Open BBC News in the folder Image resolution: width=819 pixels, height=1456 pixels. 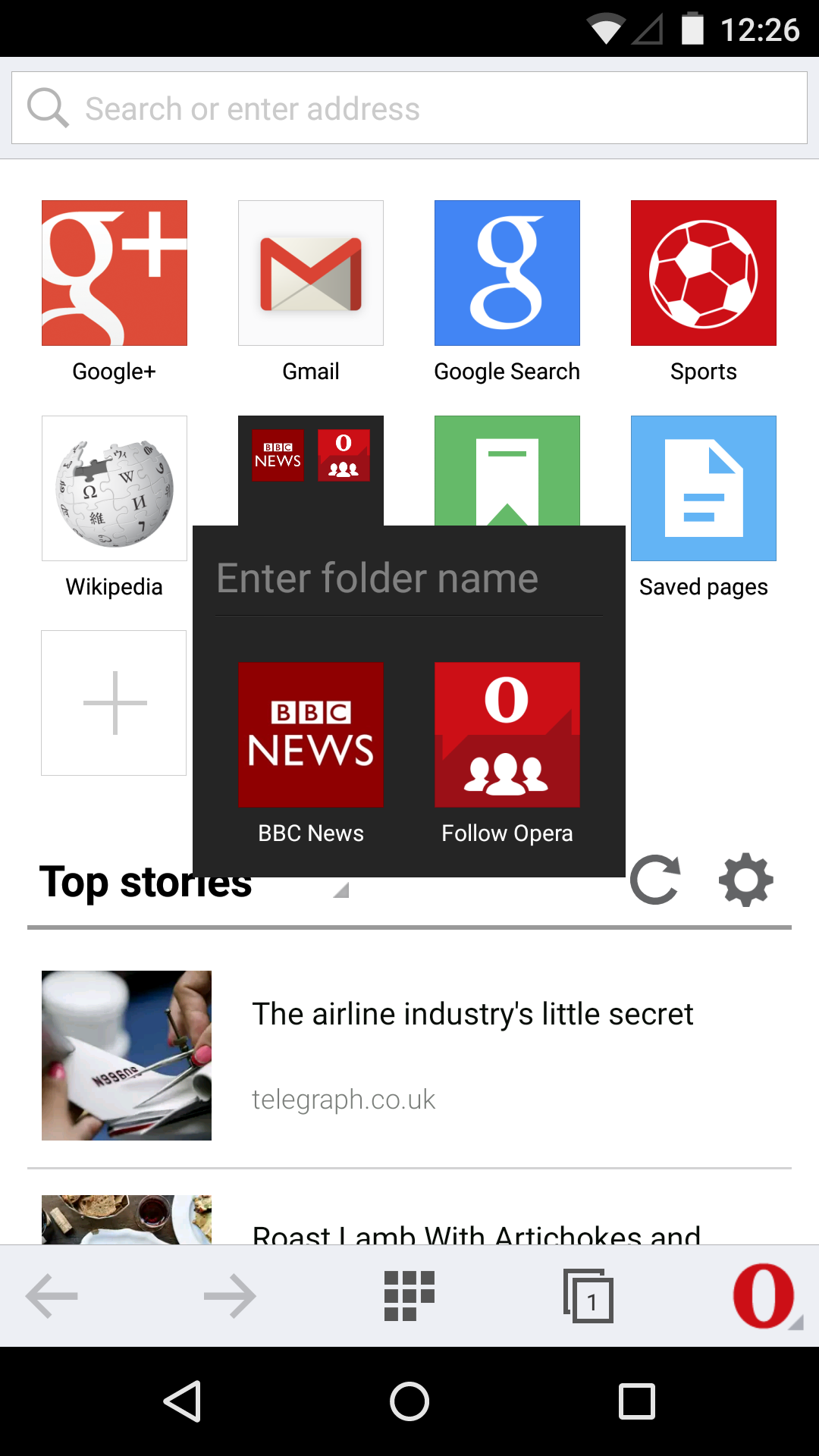click(x=311, y=735)
